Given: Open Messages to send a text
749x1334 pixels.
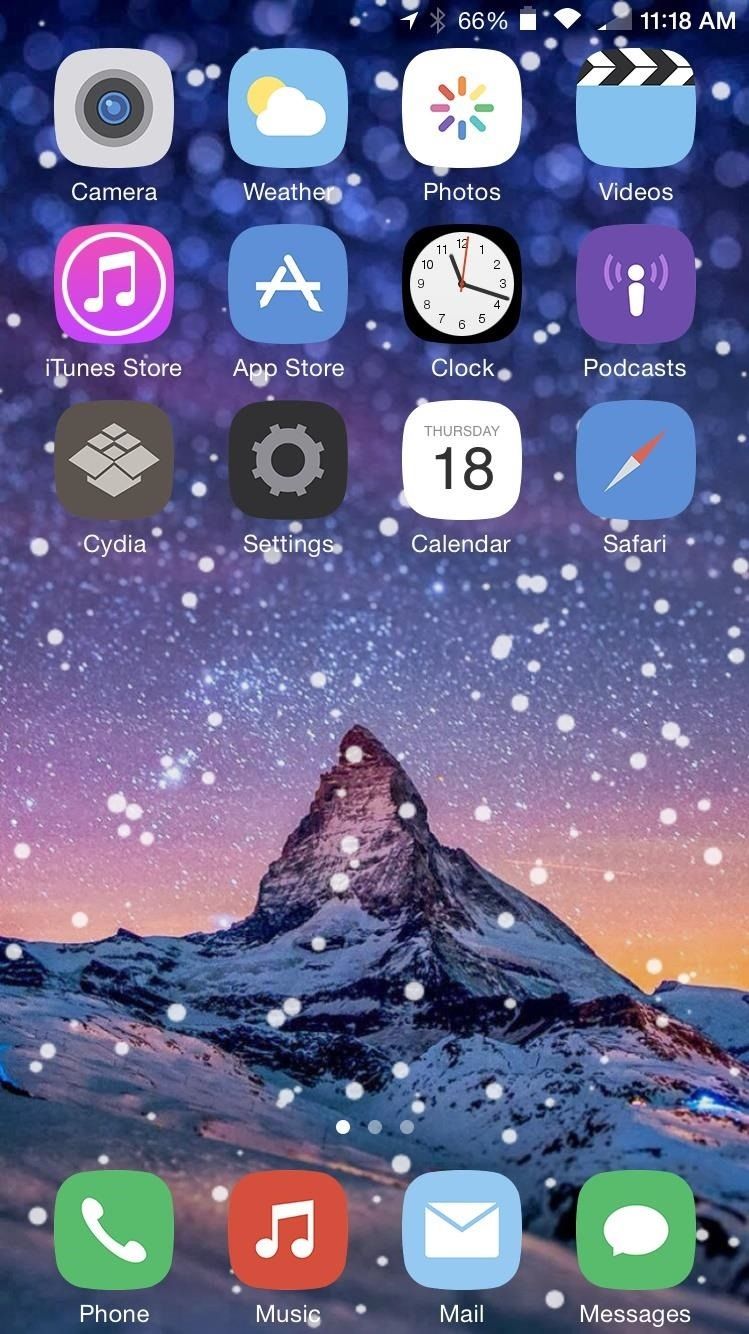Looking at the screenshot, I should click(x=635, y=1230).
